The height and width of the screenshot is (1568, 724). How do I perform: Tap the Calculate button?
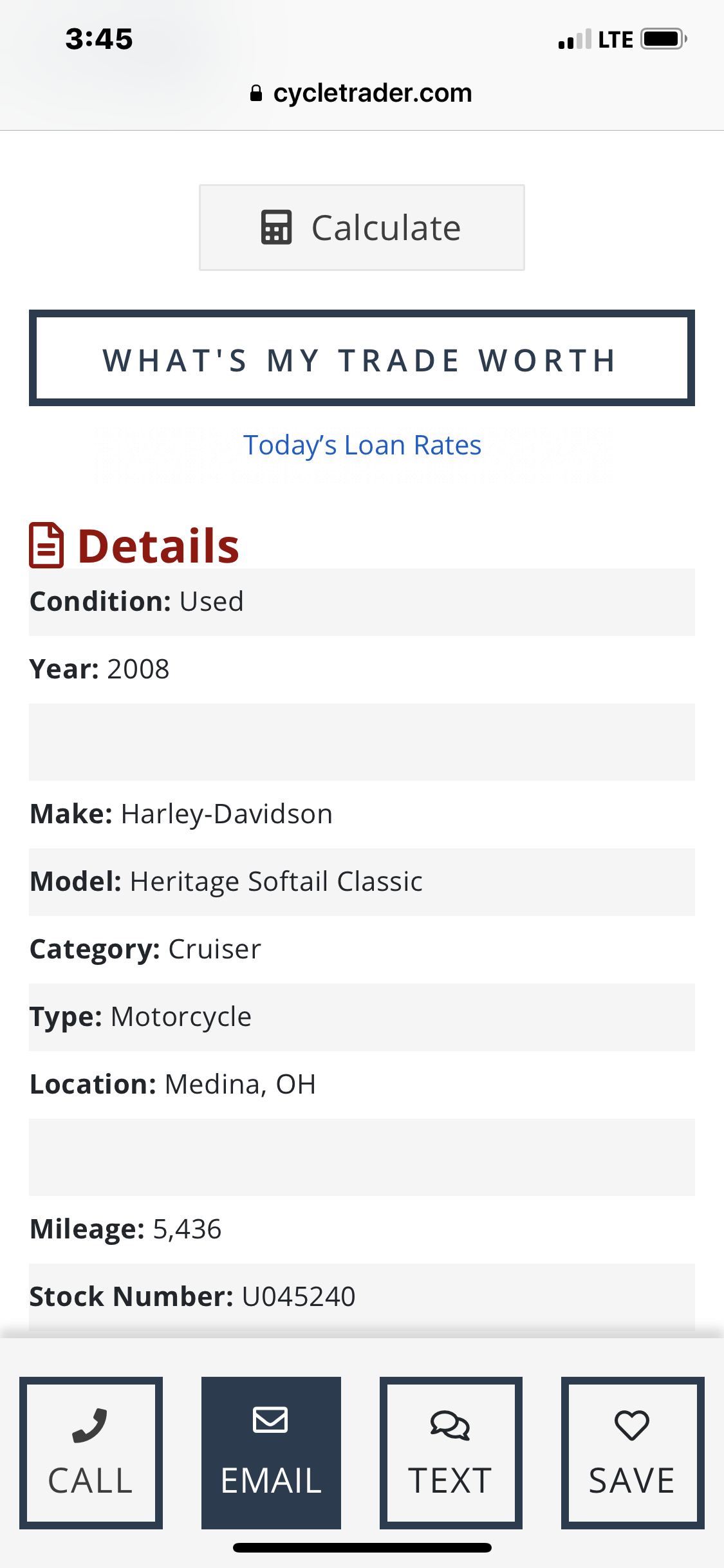click(362, 228)
